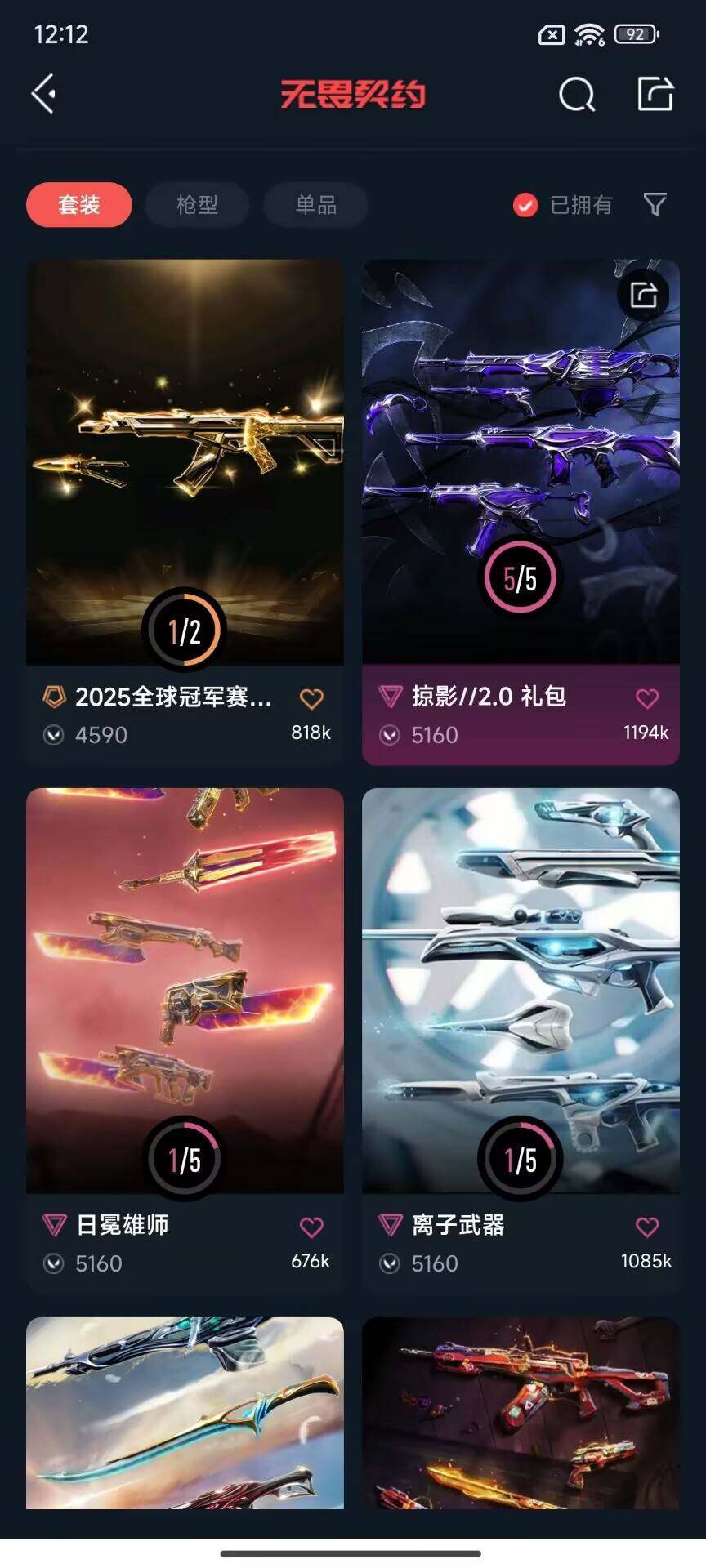Uncheck the 已拥有 checkbox

525,205
